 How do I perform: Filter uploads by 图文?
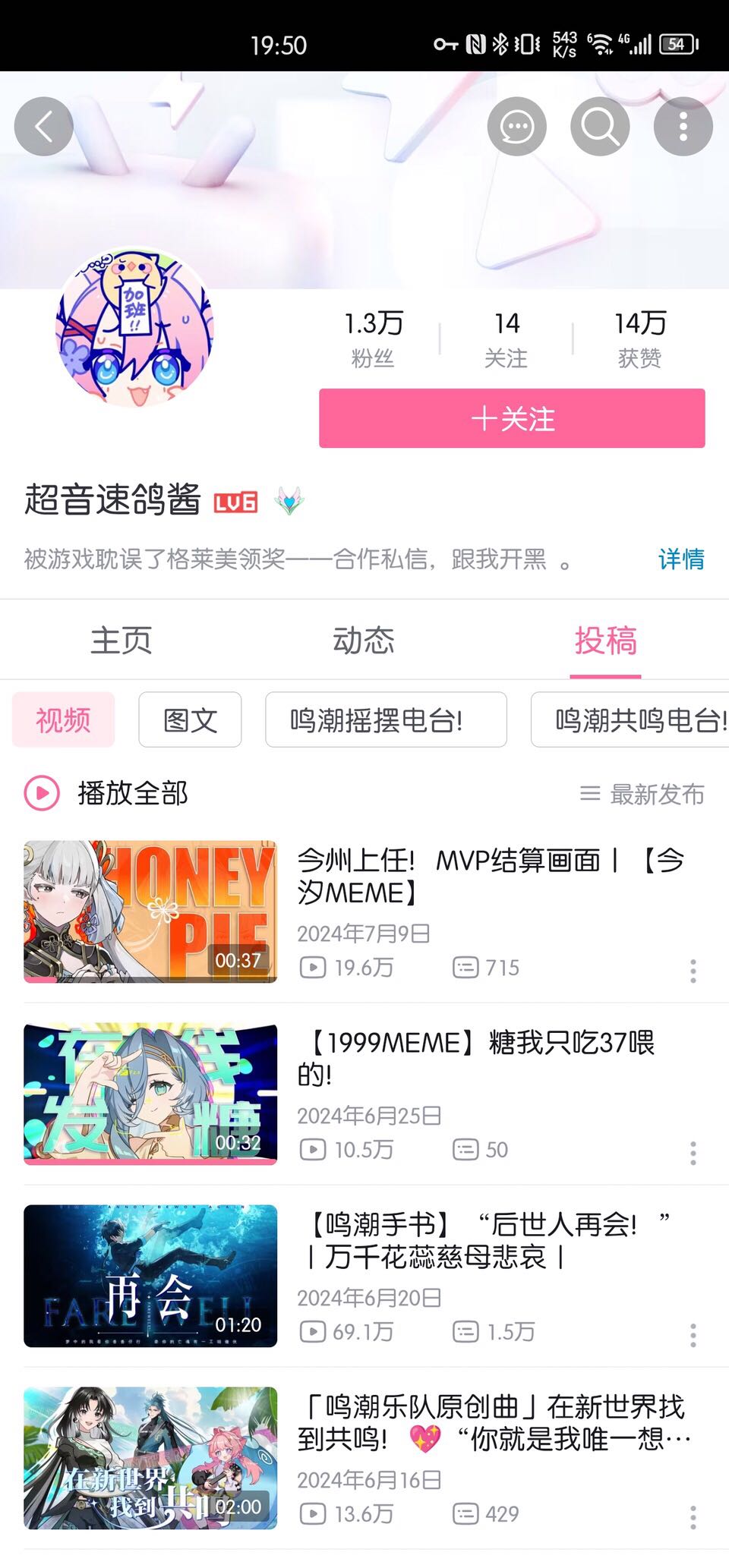tap(190, 719)
